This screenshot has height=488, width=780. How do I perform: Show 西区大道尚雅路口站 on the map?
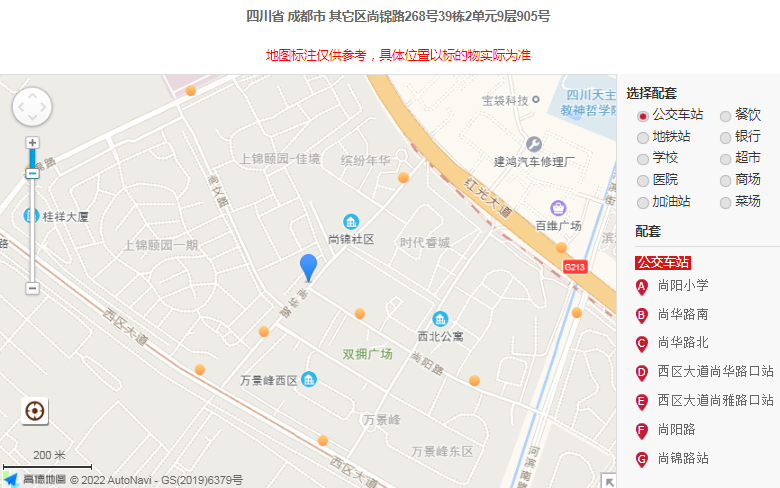click(715, 401)
